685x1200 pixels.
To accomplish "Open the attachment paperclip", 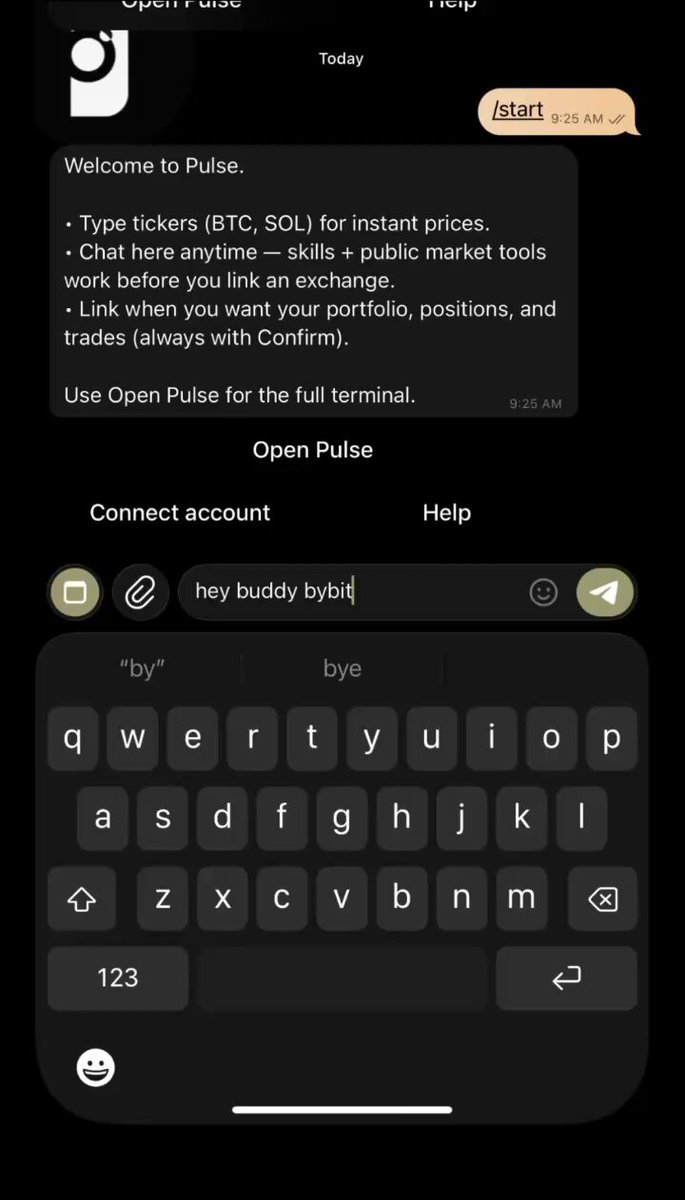I will point(140,593).
